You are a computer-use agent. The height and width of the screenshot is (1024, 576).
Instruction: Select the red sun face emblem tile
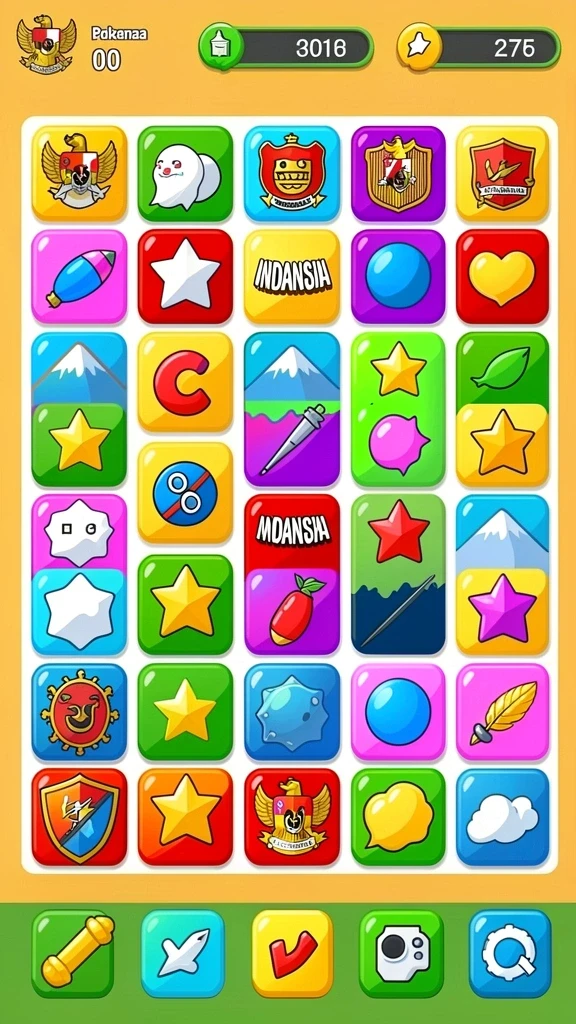pyautogui.click(x=79, y=712)
